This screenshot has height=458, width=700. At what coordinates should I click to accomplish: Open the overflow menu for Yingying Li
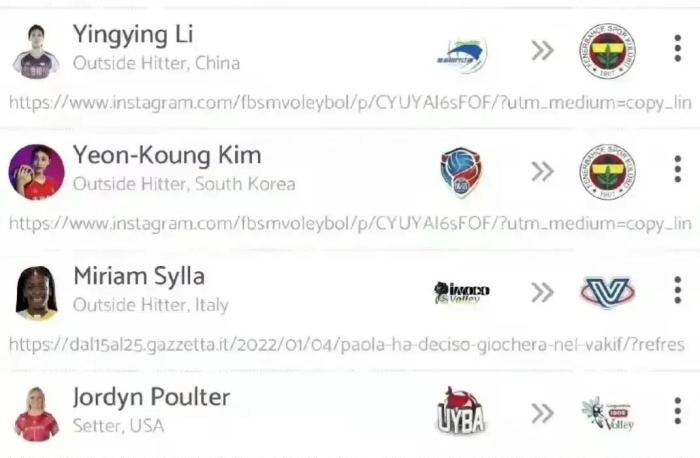coord(678,48)
